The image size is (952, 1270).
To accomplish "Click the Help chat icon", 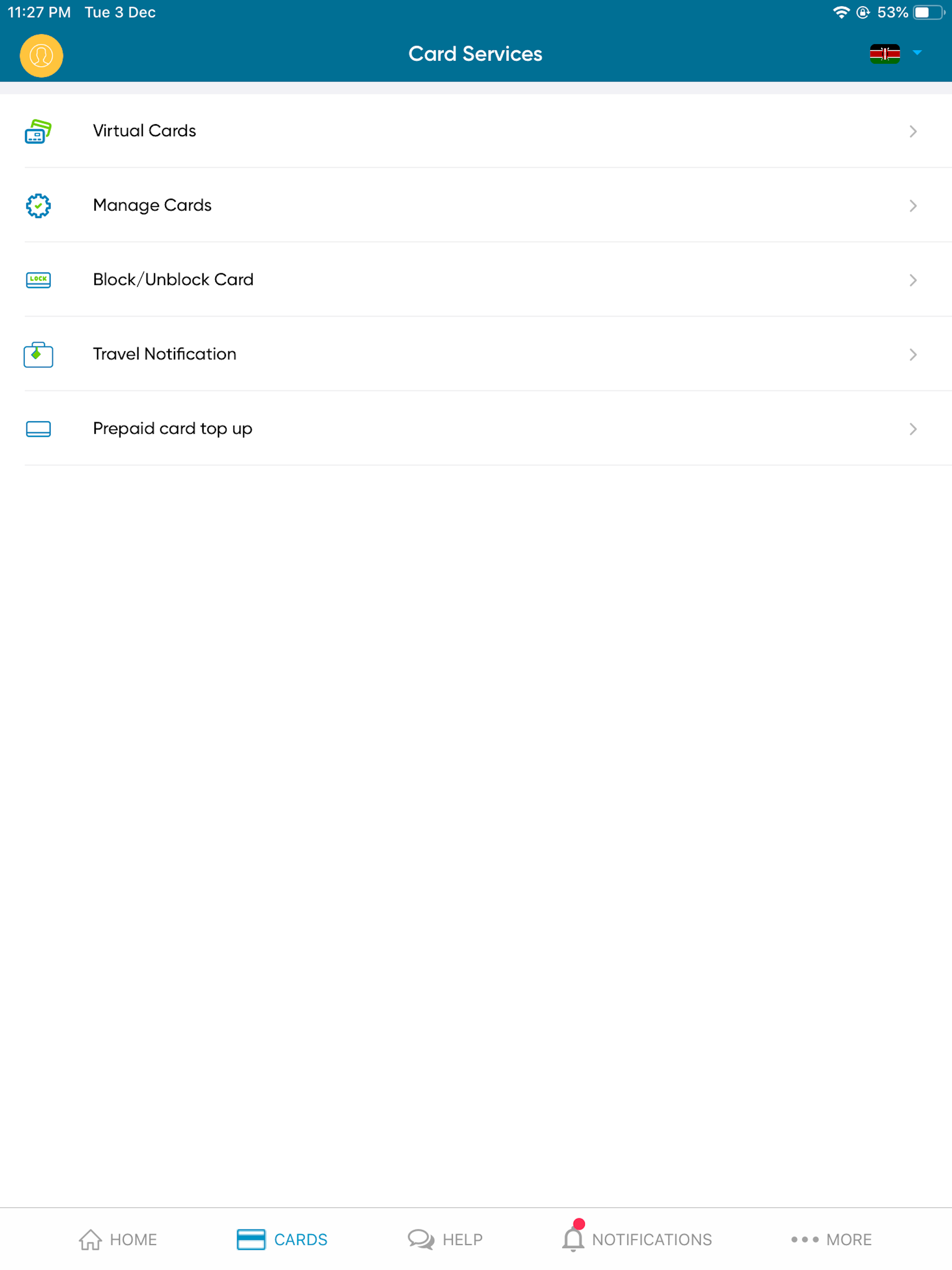I will pos(419,1238).
